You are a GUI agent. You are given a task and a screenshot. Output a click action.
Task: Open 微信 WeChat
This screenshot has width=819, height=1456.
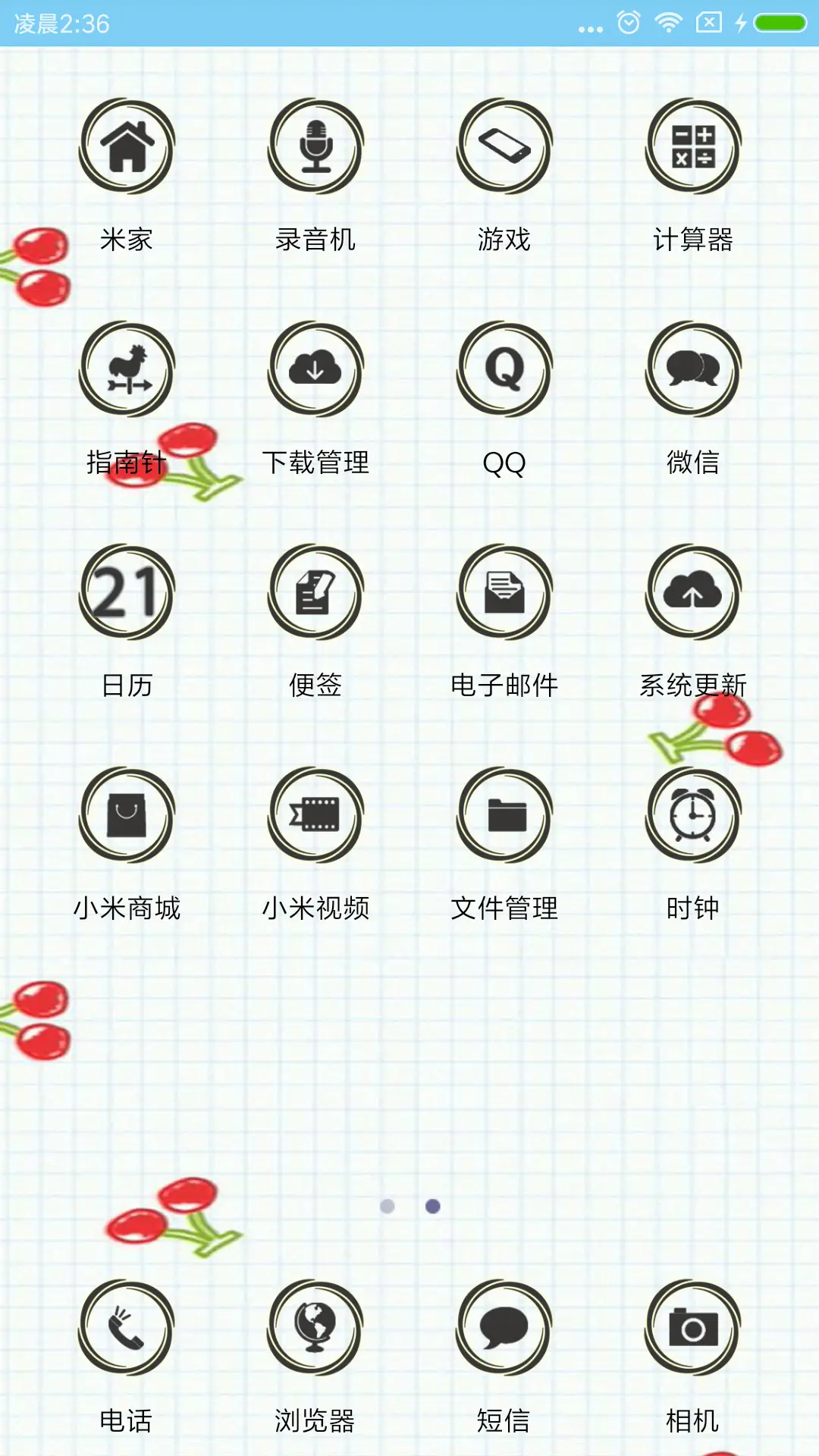click(x=692, y=371)
